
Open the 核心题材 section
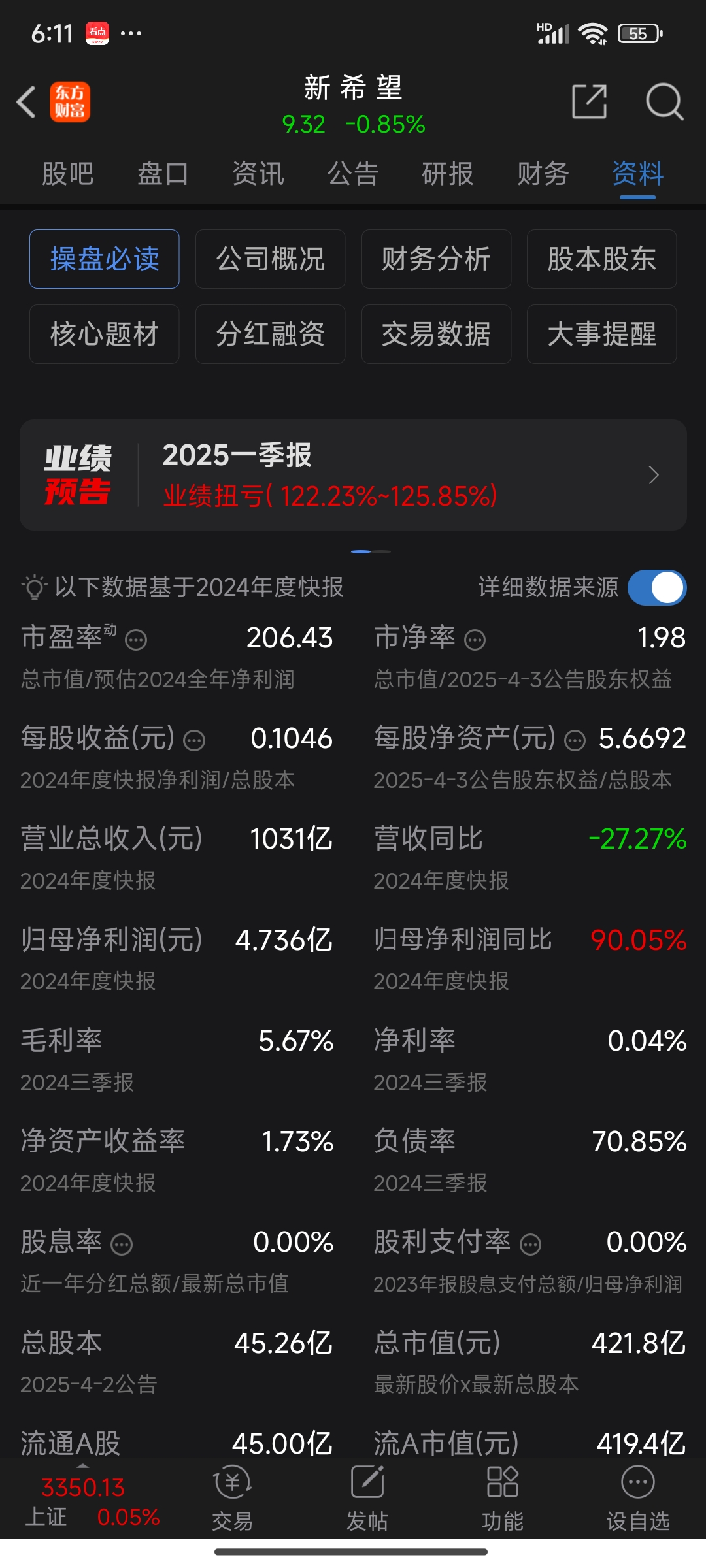pyautogui.click(x=105, y=334)
